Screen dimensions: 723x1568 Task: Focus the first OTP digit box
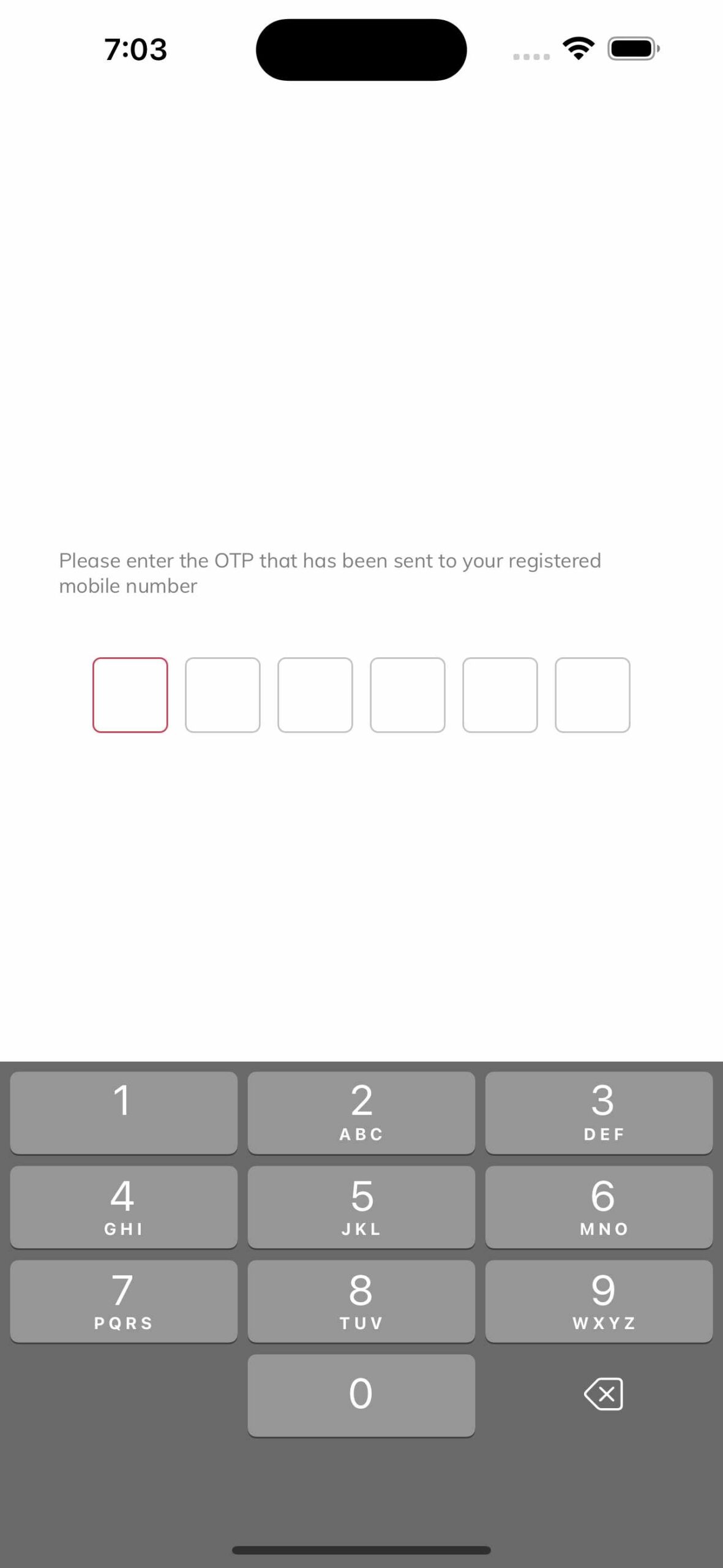[130, 695]
